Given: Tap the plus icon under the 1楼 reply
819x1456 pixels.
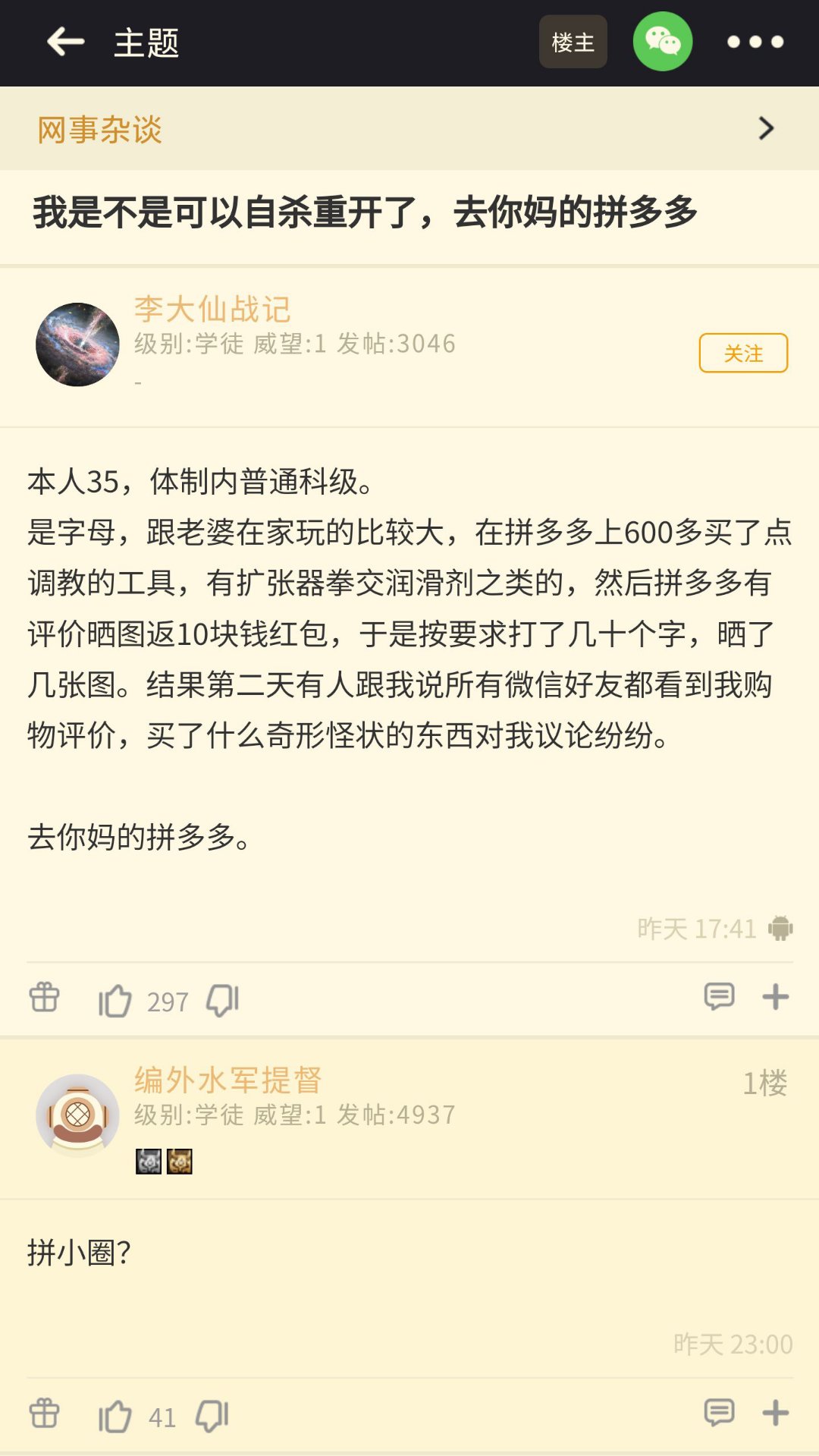Looking at the screenshot, I should [x=776, y=1413].
